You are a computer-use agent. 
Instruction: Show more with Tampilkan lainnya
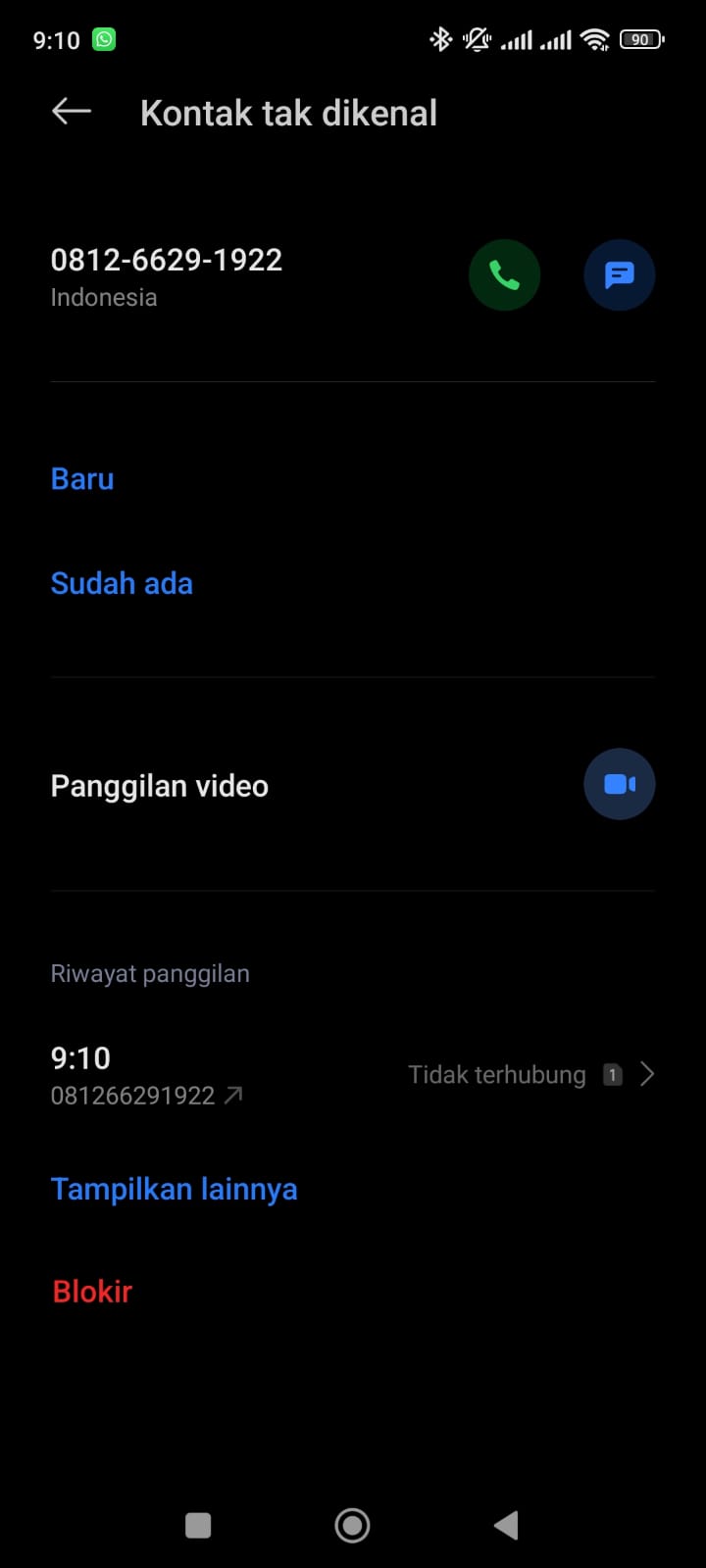click(174, 1188)
